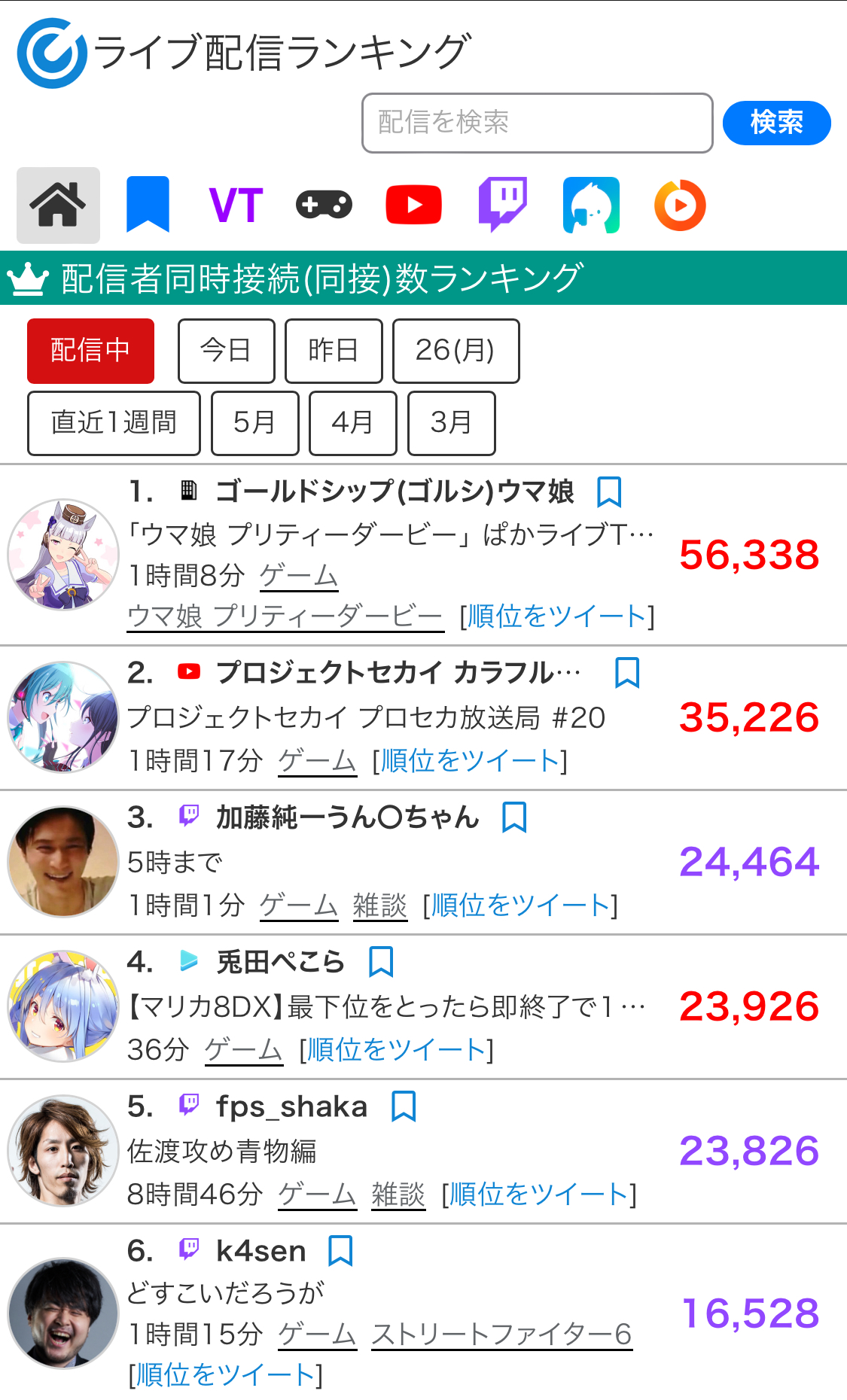Show YouTube streams only
Viewport: 847px width, 1400px height.
pos(413,205)
